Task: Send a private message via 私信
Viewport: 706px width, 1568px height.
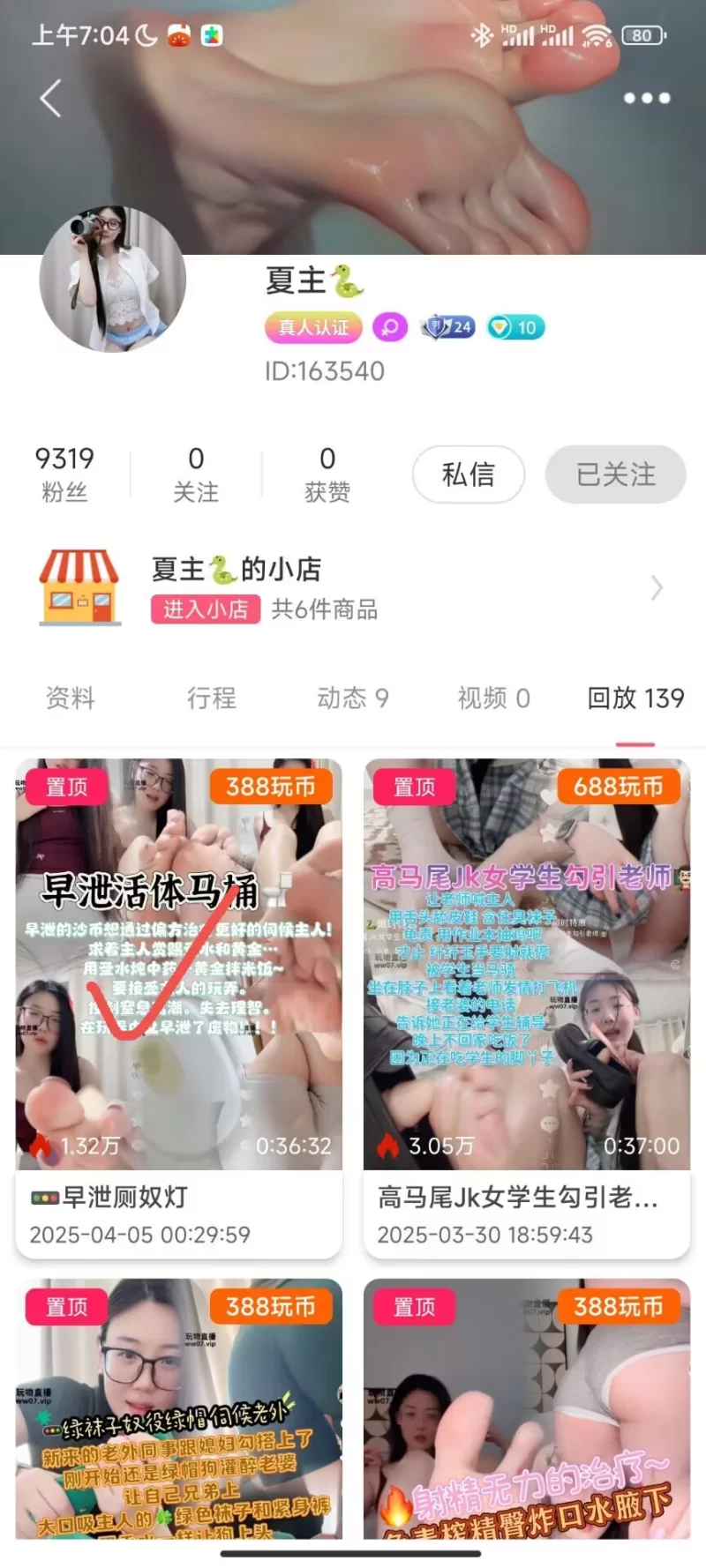Action: point(469,474)
